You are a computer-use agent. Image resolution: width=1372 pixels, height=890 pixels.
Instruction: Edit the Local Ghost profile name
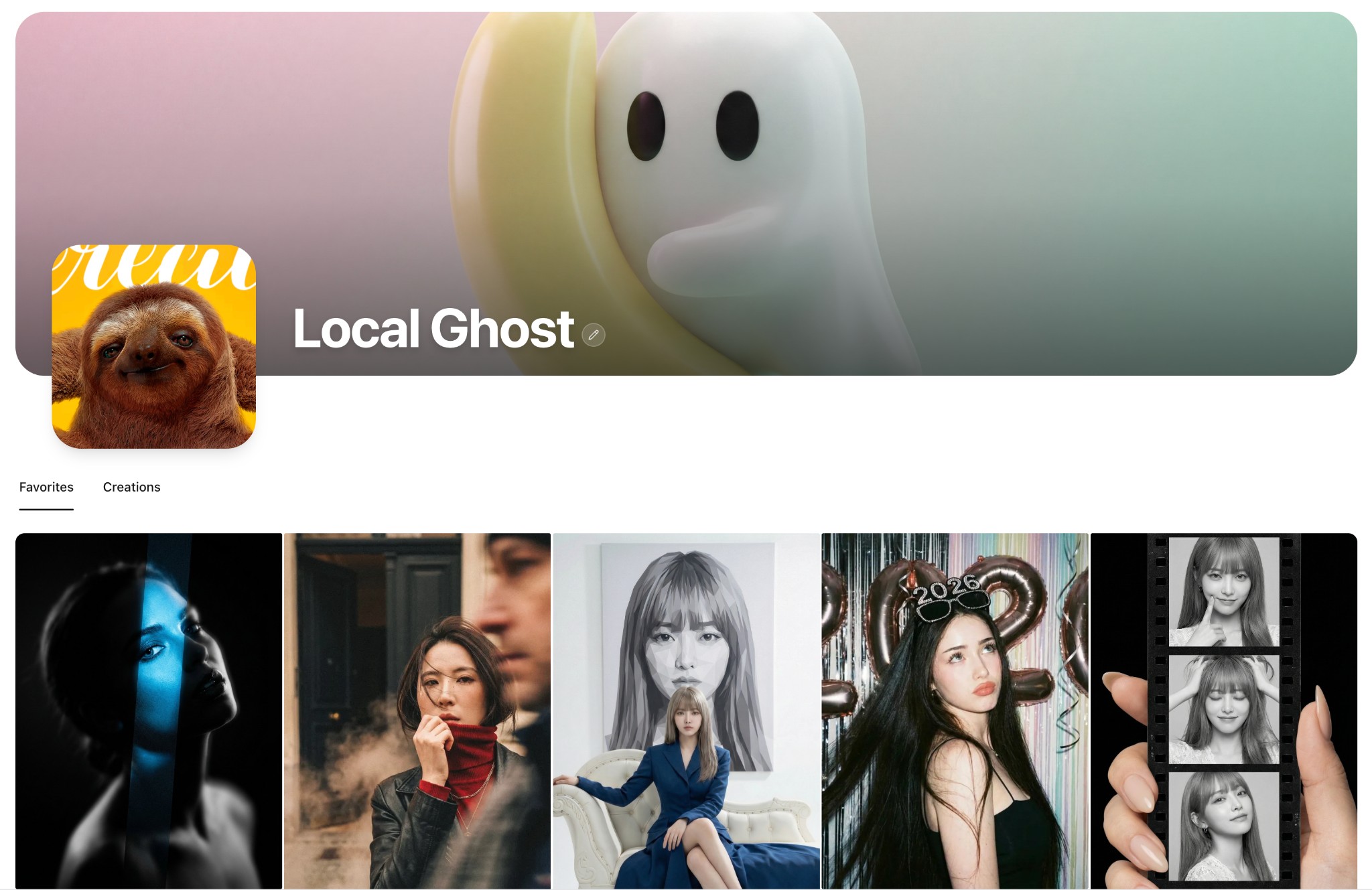click(593, 334)
